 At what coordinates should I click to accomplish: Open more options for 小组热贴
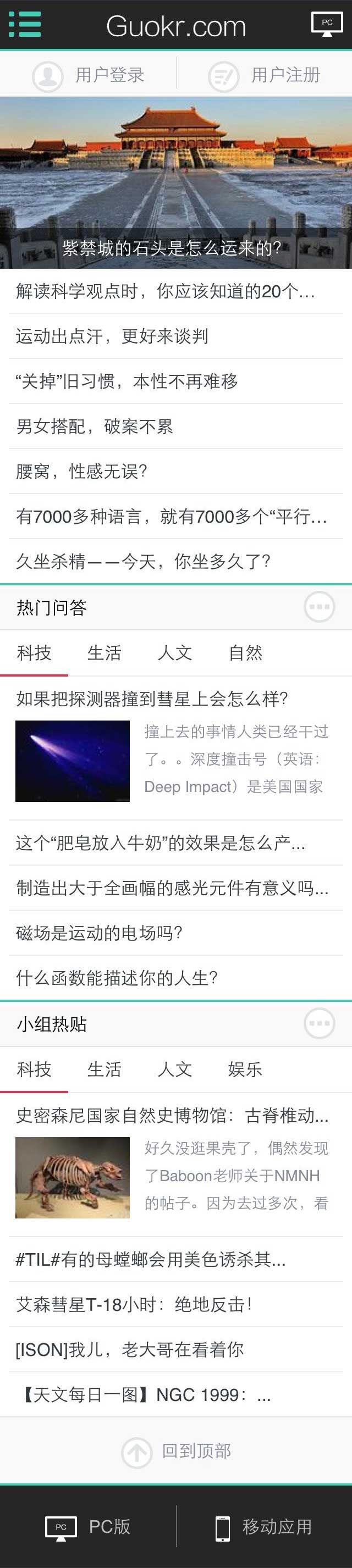(x=319, y=1024)
